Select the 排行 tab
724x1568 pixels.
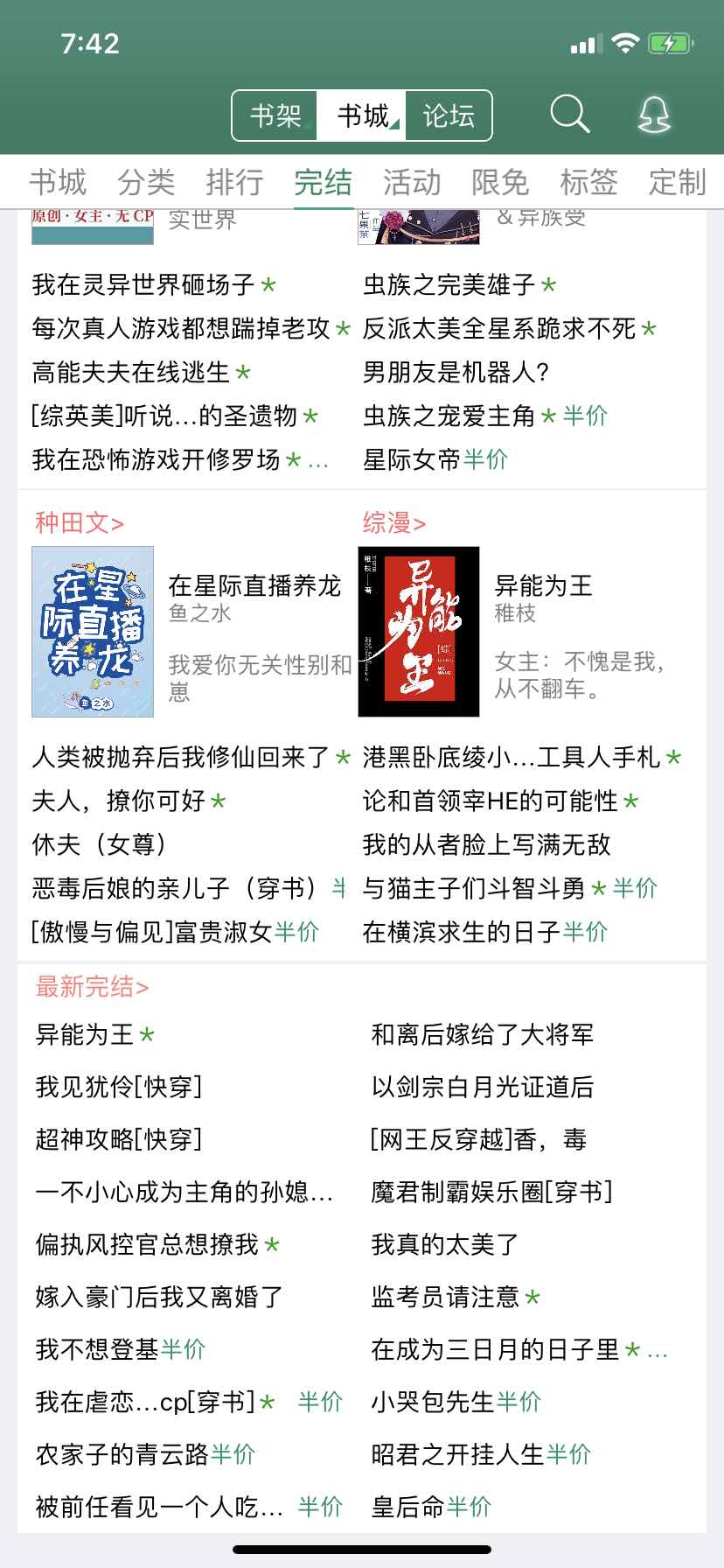235,182
